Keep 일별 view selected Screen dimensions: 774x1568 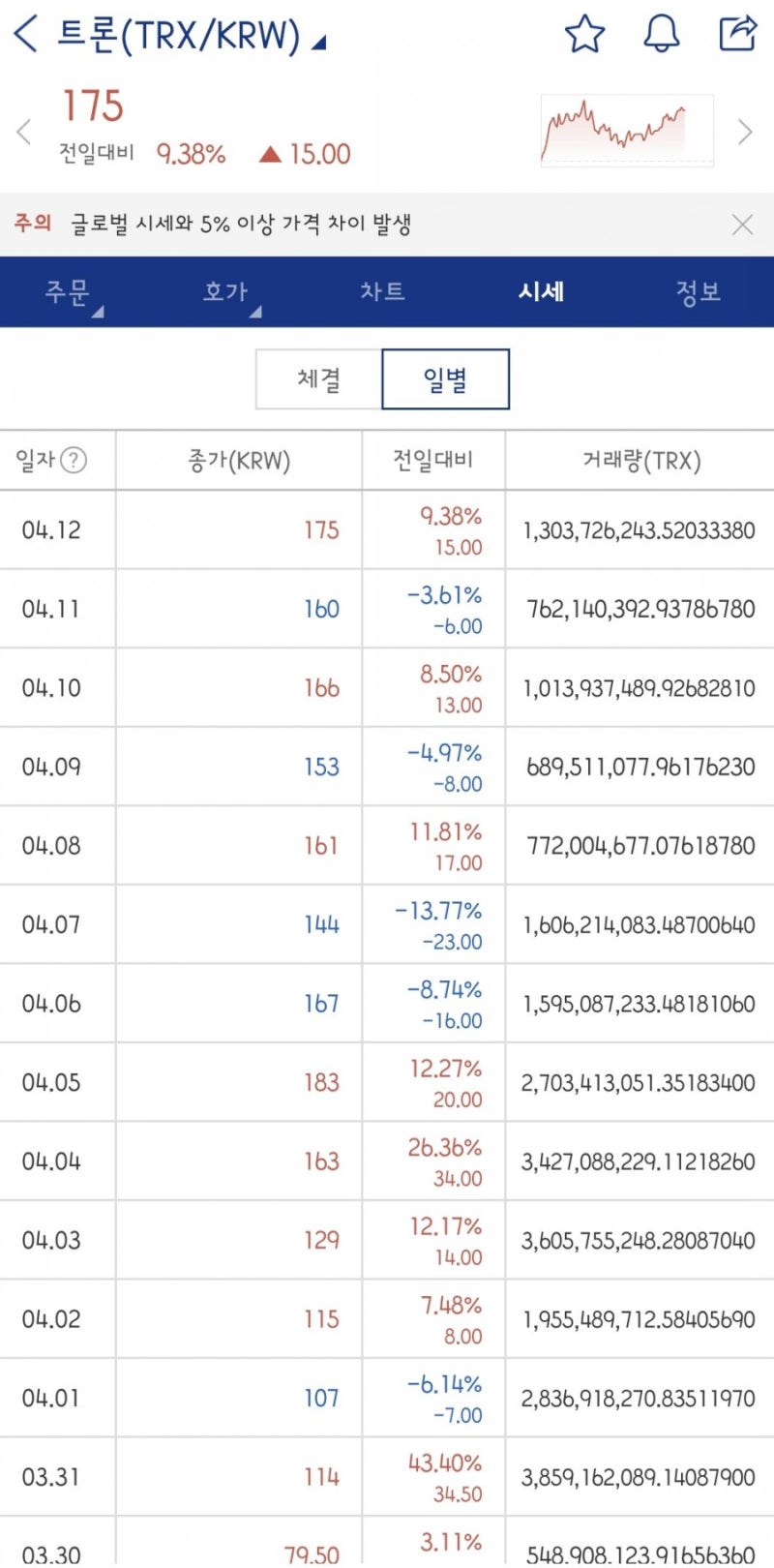point(445,379)
